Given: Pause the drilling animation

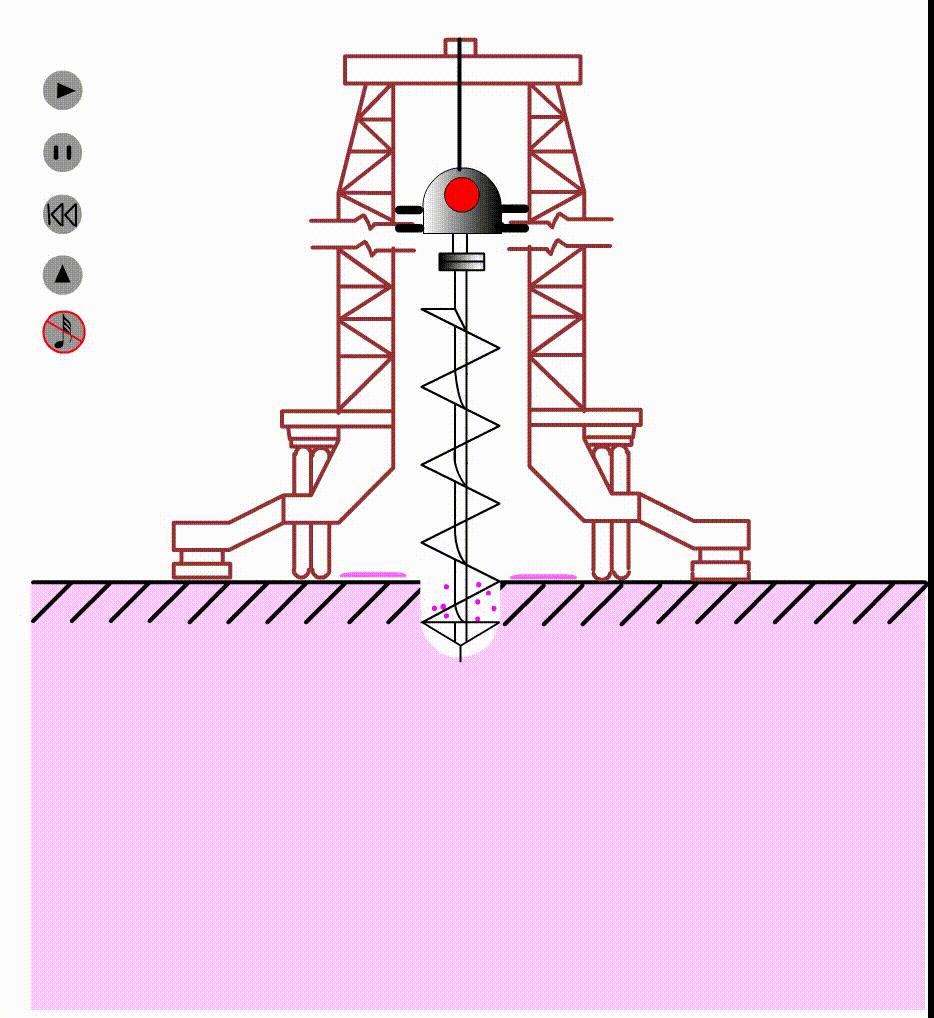Looking at the screenshot, I should (63, 152).
